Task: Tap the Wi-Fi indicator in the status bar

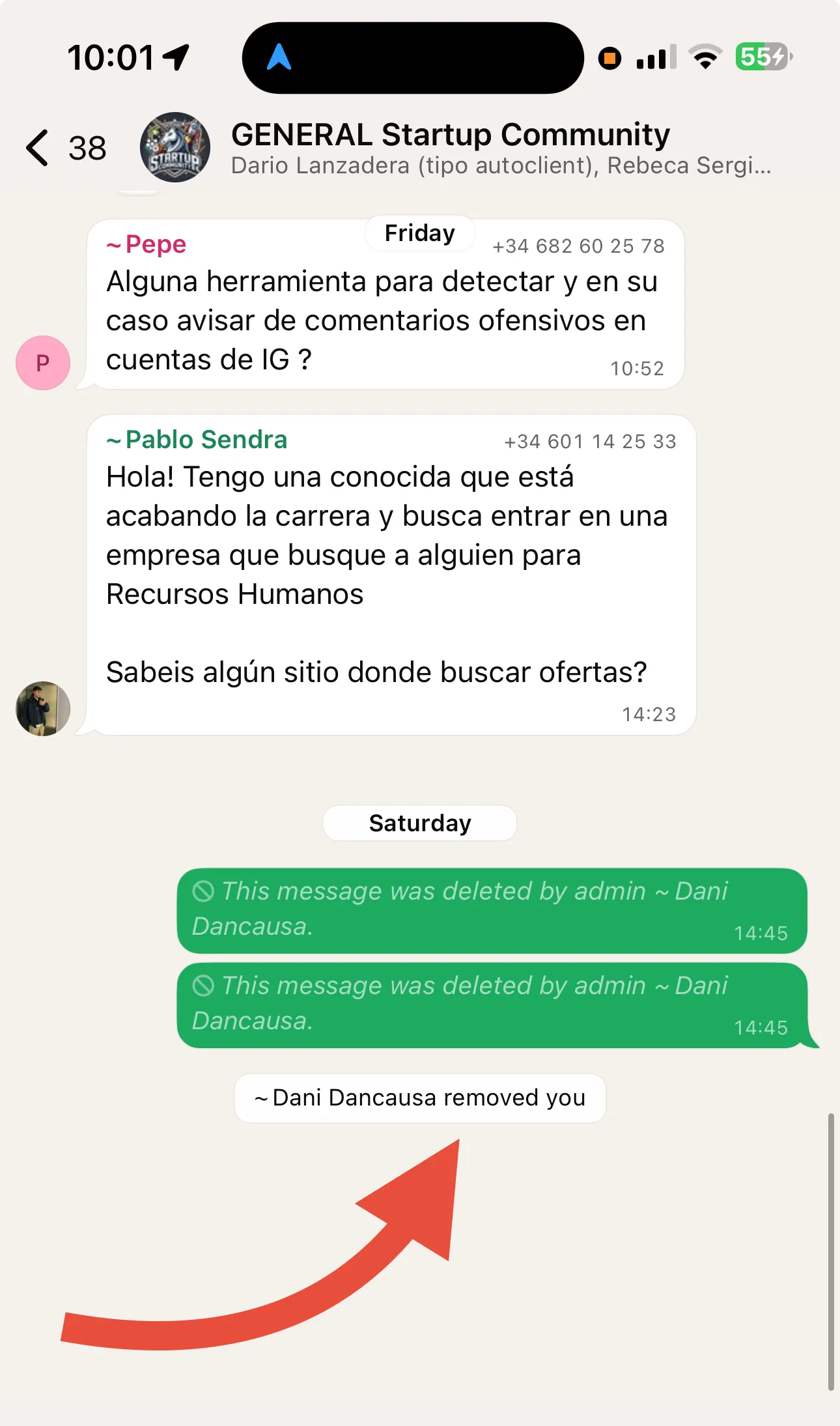Action: (707, 57)
